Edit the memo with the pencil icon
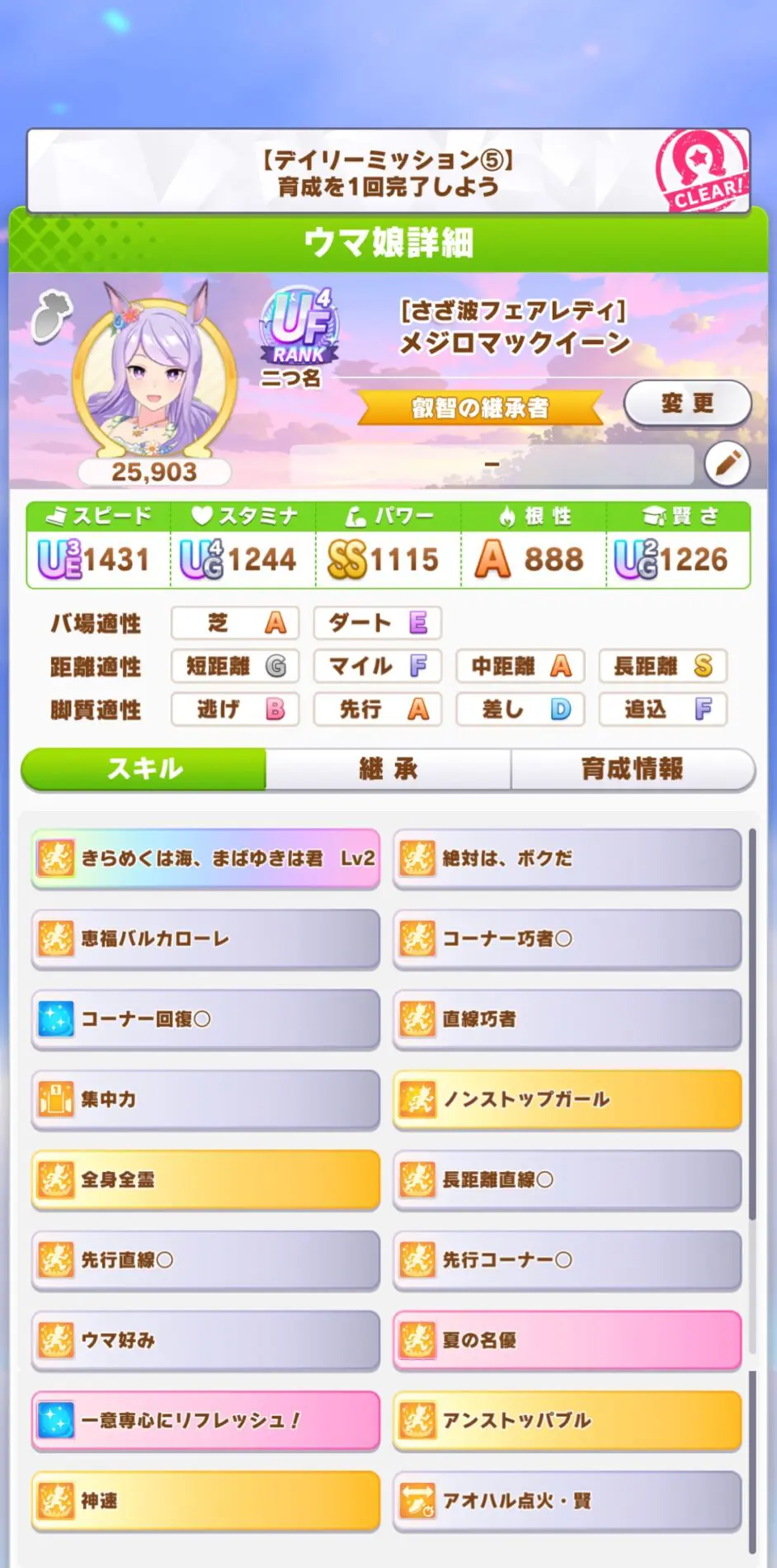 point(727,464)
